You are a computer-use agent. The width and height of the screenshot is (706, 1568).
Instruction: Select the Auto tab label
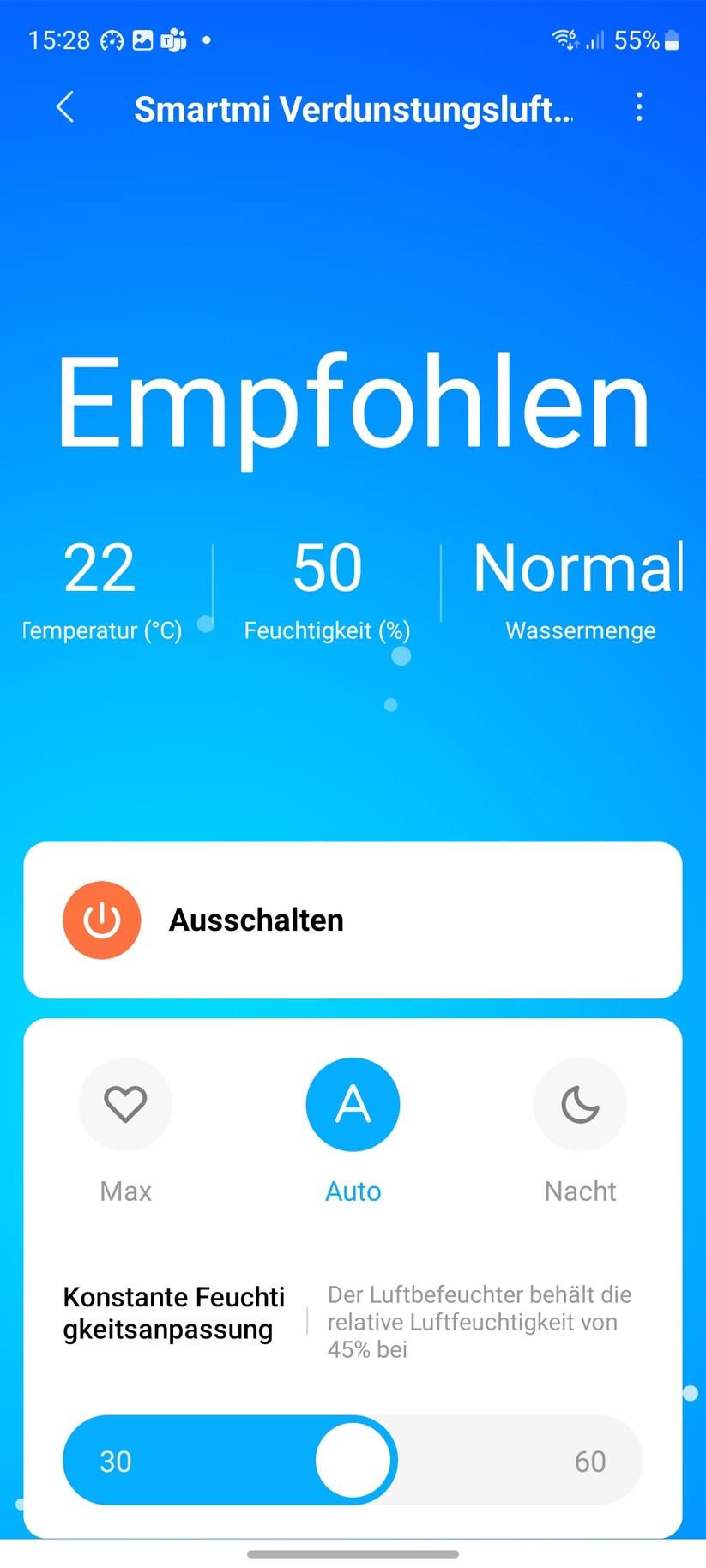(x=353, y=1191)
